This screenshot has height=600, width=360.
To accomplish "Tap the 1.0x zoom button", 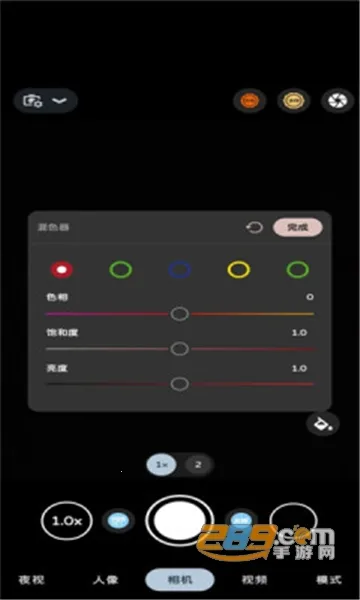I will [x=67, y=521].
